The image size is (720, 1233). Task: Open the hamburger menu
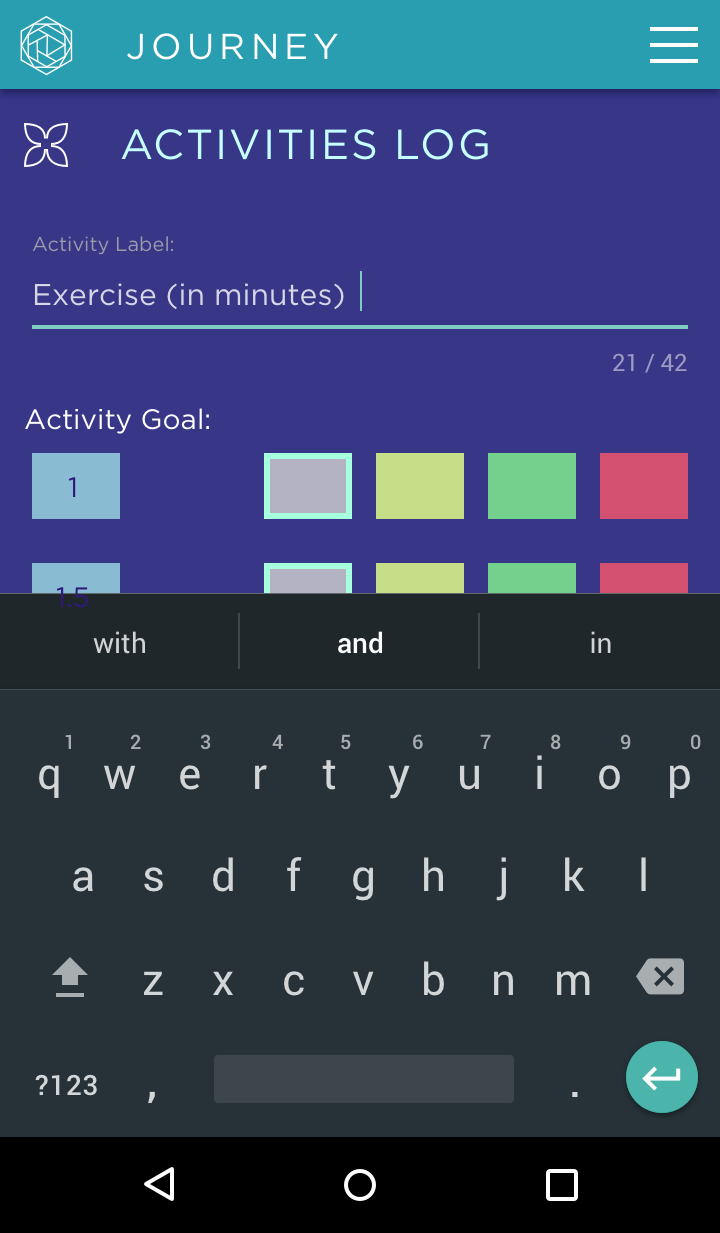point(674,45)
